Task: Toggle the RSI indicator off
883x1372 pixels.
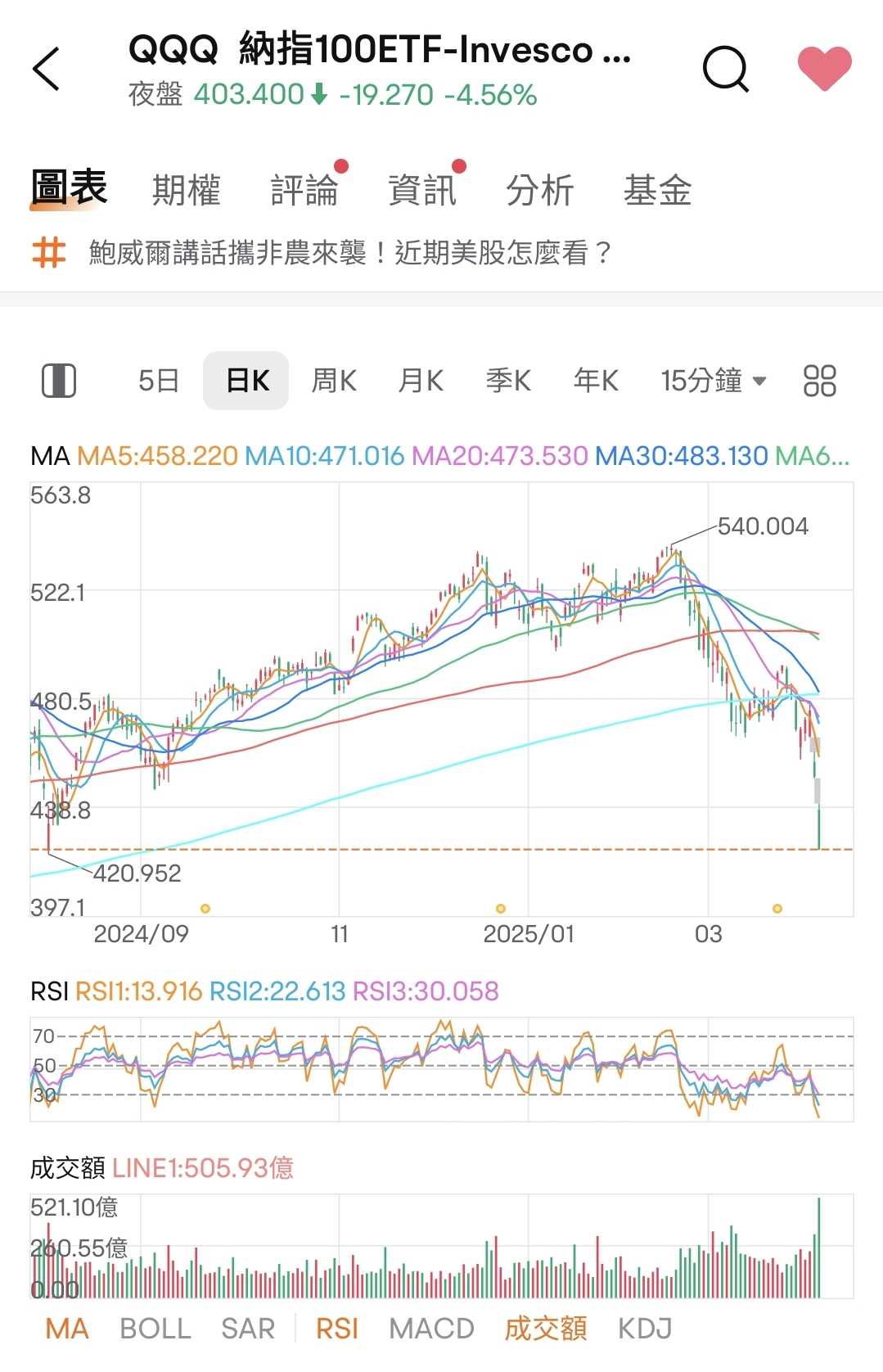Action: (x=338, y=1328)
